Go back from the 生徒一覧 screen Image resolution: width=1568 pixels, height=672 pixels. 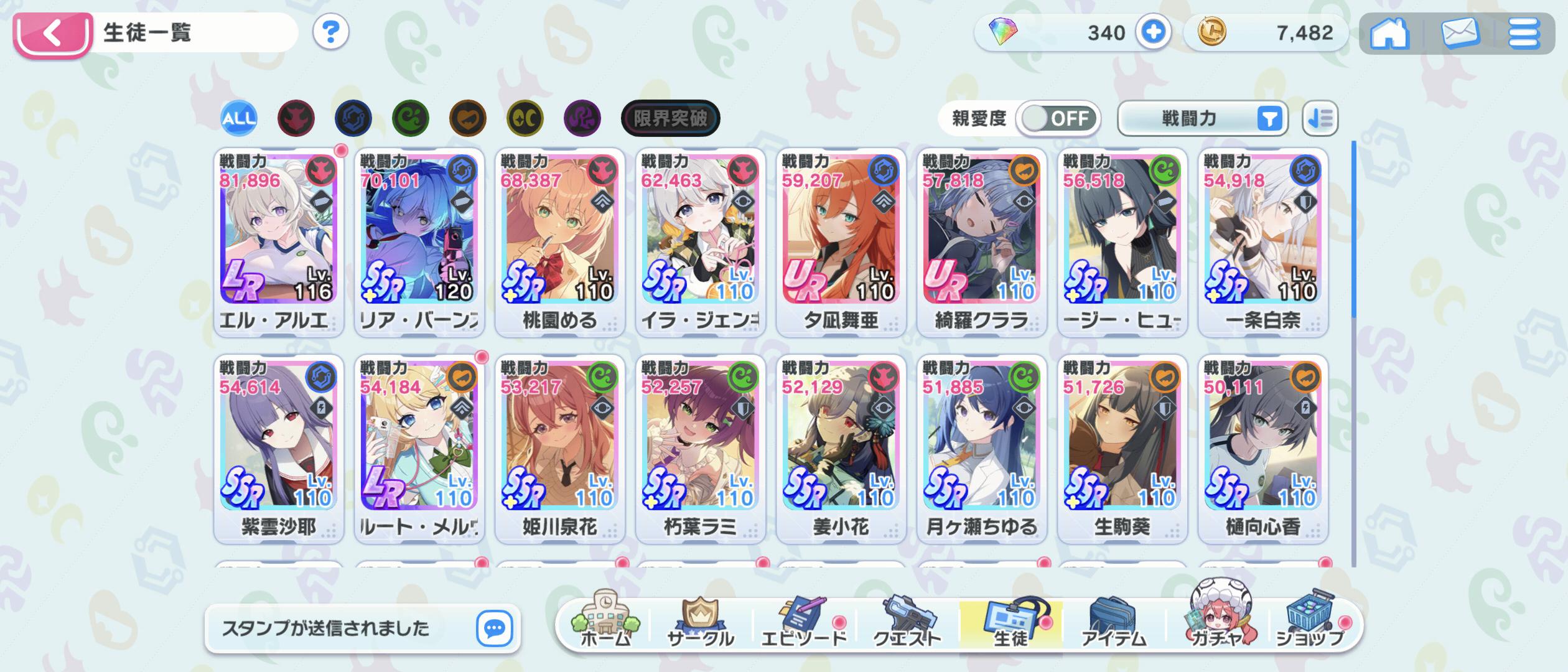52,34
